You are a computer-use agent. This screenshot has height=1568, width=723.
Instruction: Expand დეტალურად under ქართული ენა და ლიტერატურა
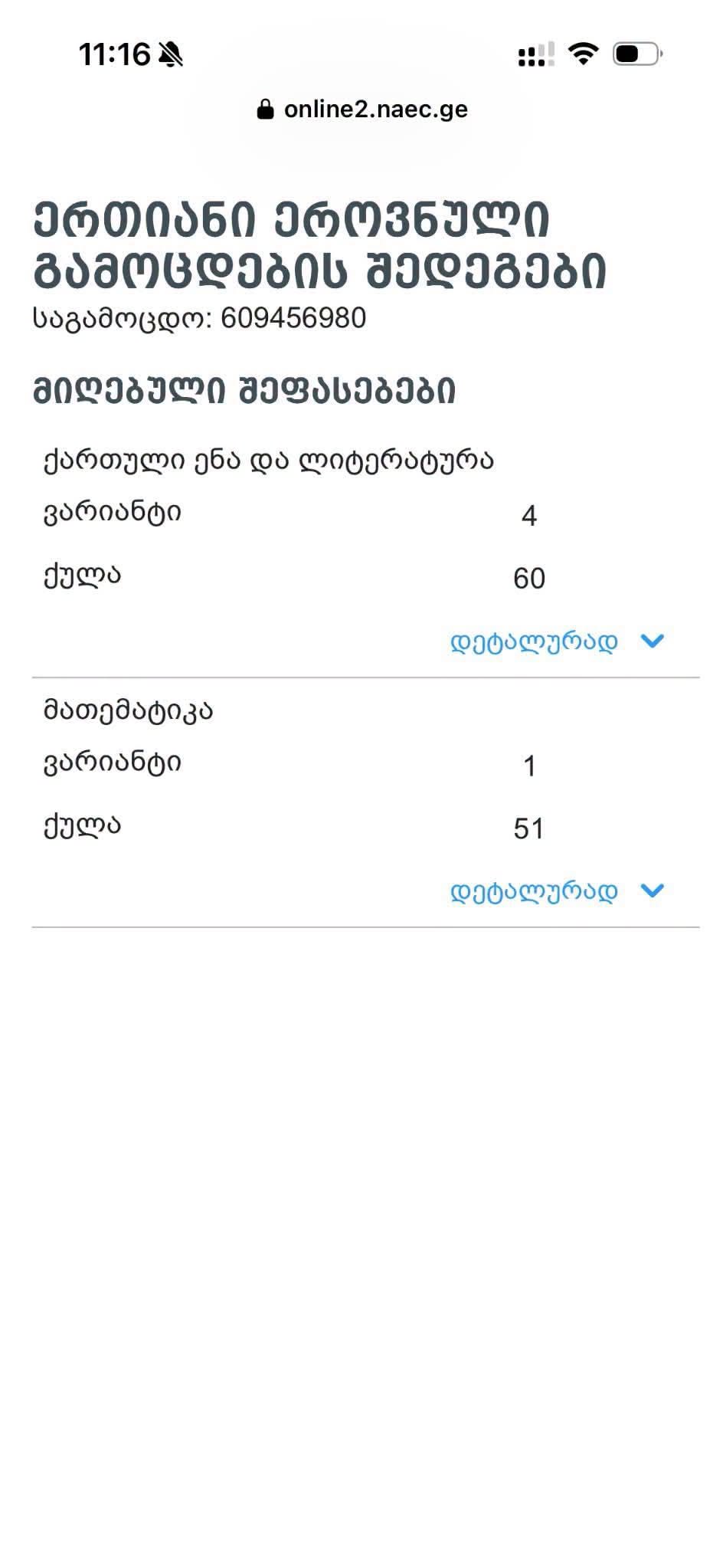tap(557, 641)
